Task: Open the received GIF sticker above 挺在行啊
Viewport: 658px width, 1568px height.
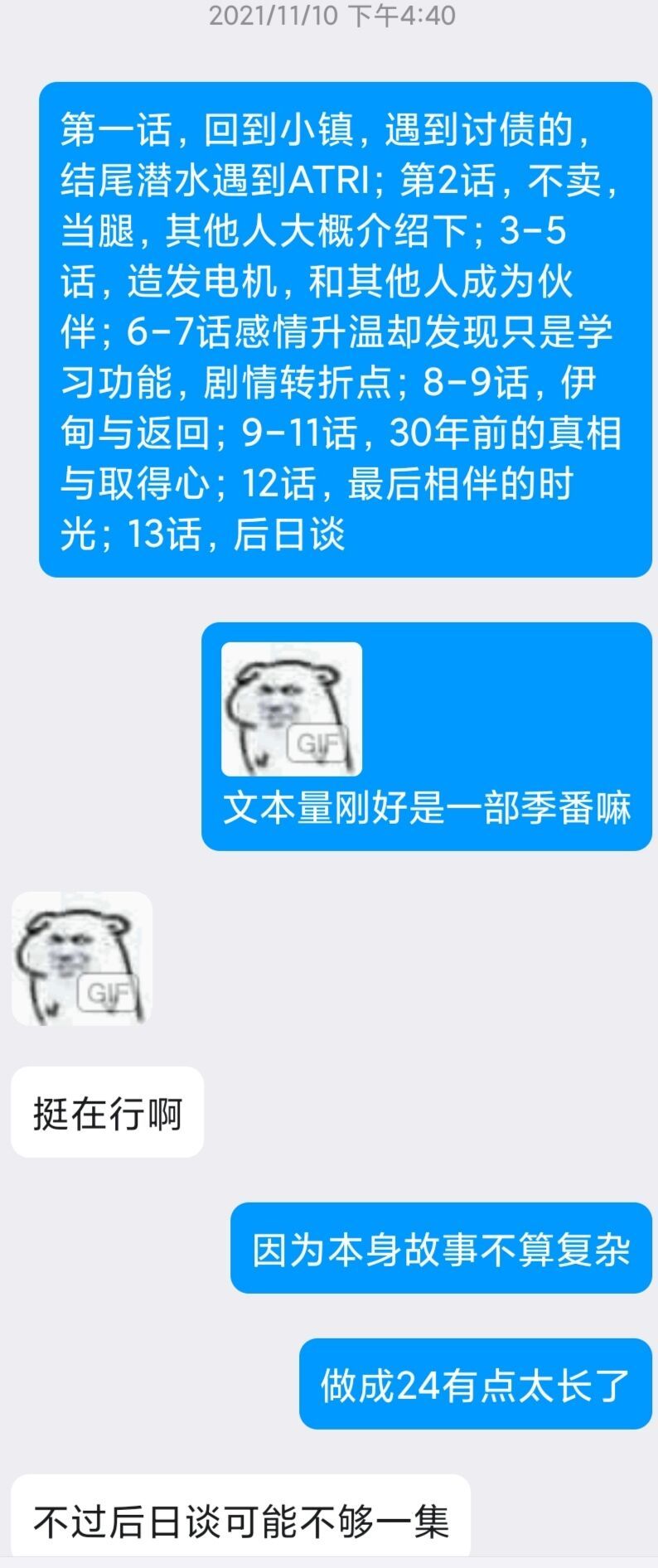Action: (82, 959)
